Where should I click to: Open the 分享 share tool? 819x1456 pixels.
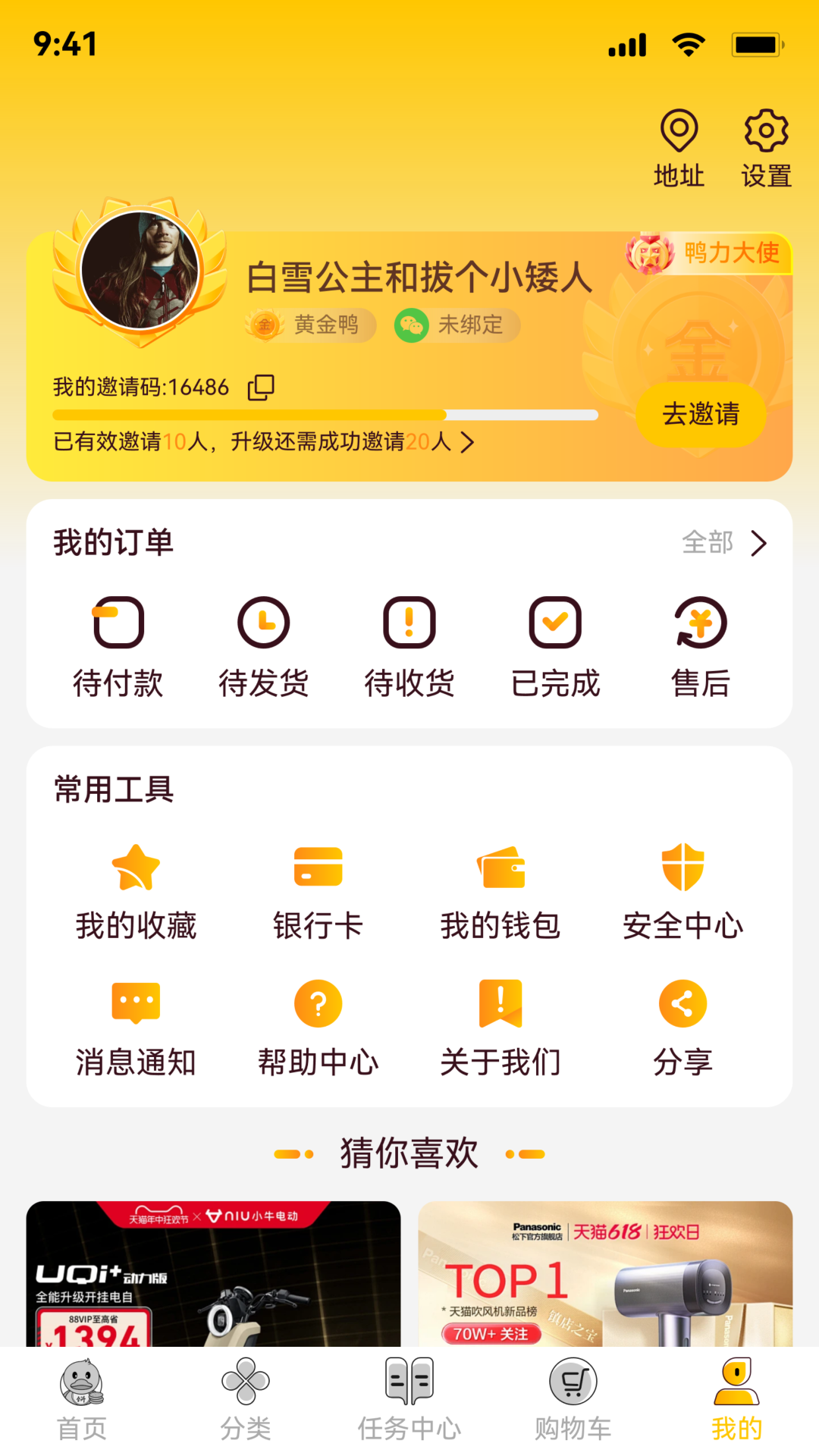click(682, 1028)
